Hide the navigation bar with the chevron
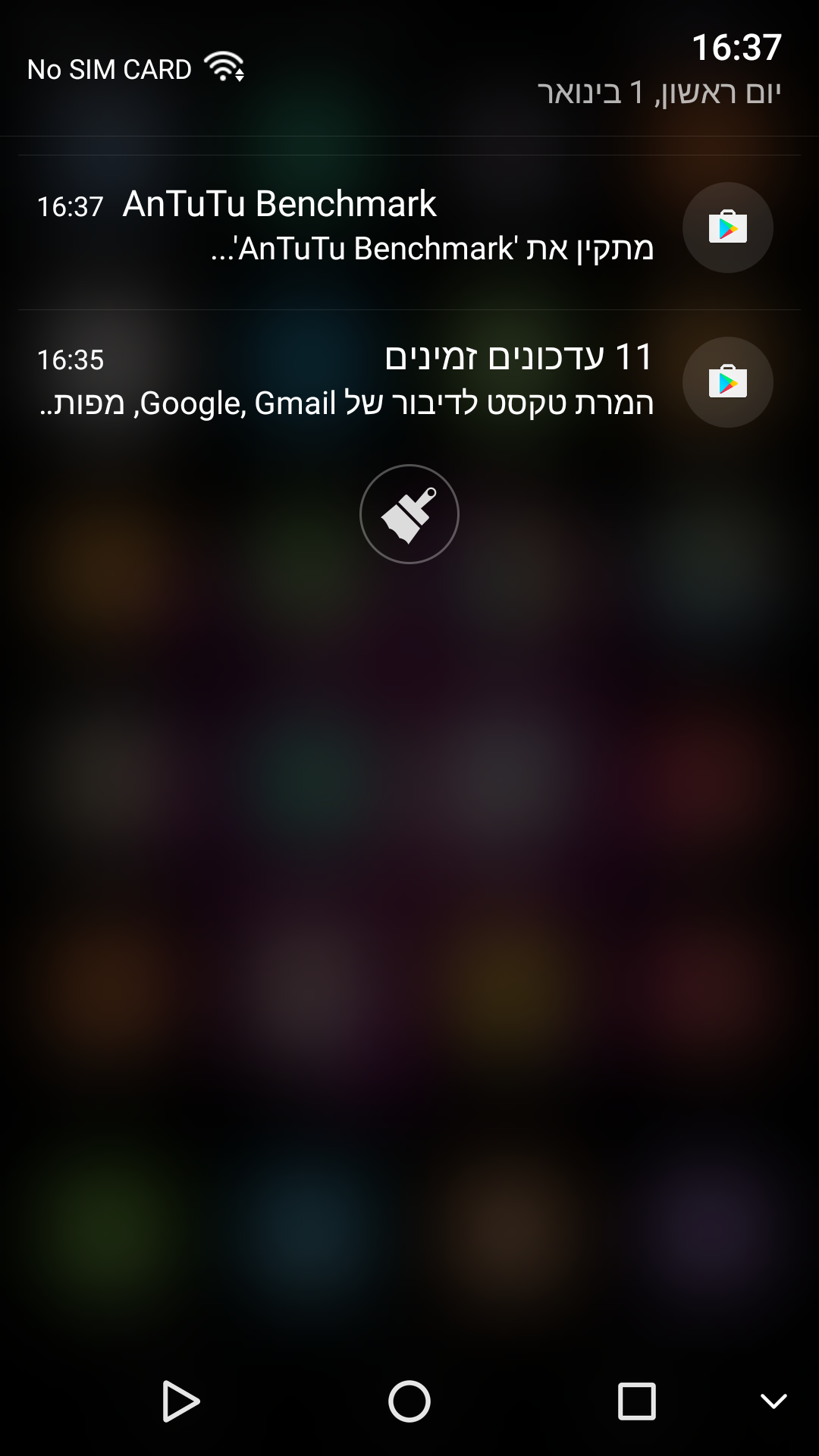Image resolution: width=819 pixels, height=1456 pixels. pos(773,1401)
